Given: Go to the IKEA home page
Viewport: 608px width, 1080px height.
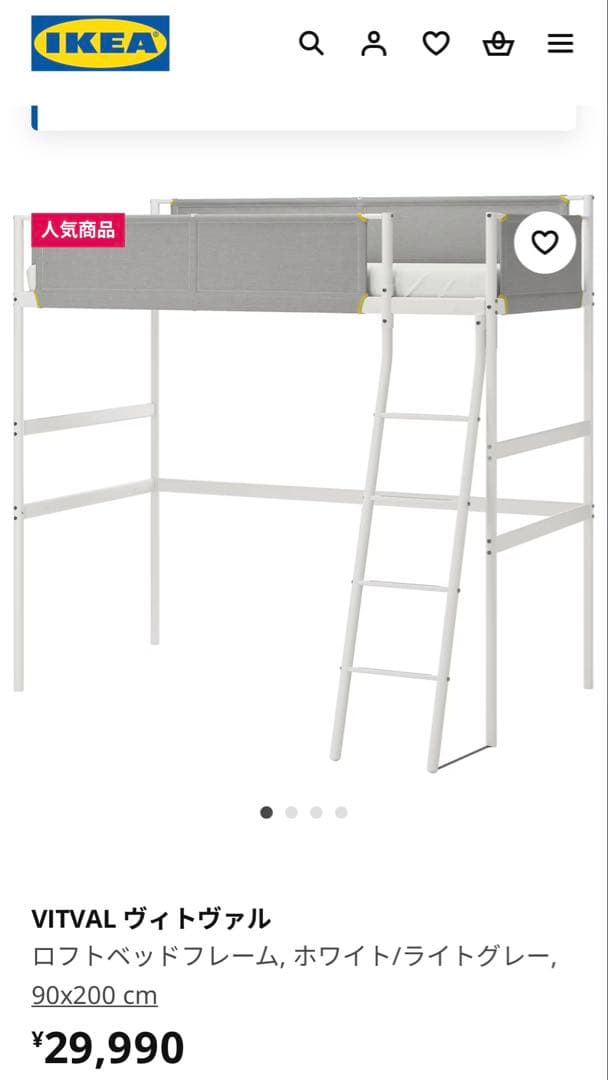Looking at the screenshot, I should [100, 44].
